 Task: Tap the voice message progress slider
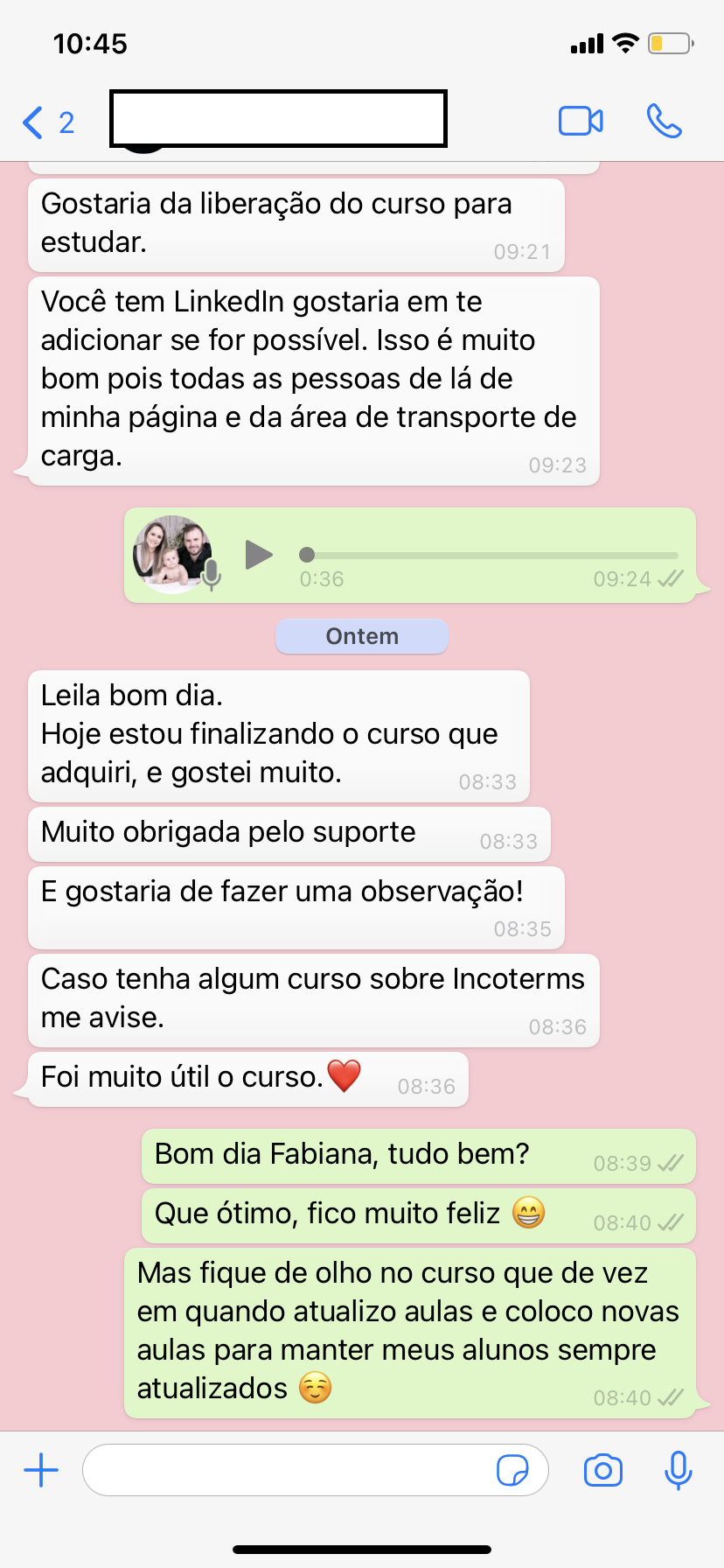pyautogui.click(x=489, y=555)
